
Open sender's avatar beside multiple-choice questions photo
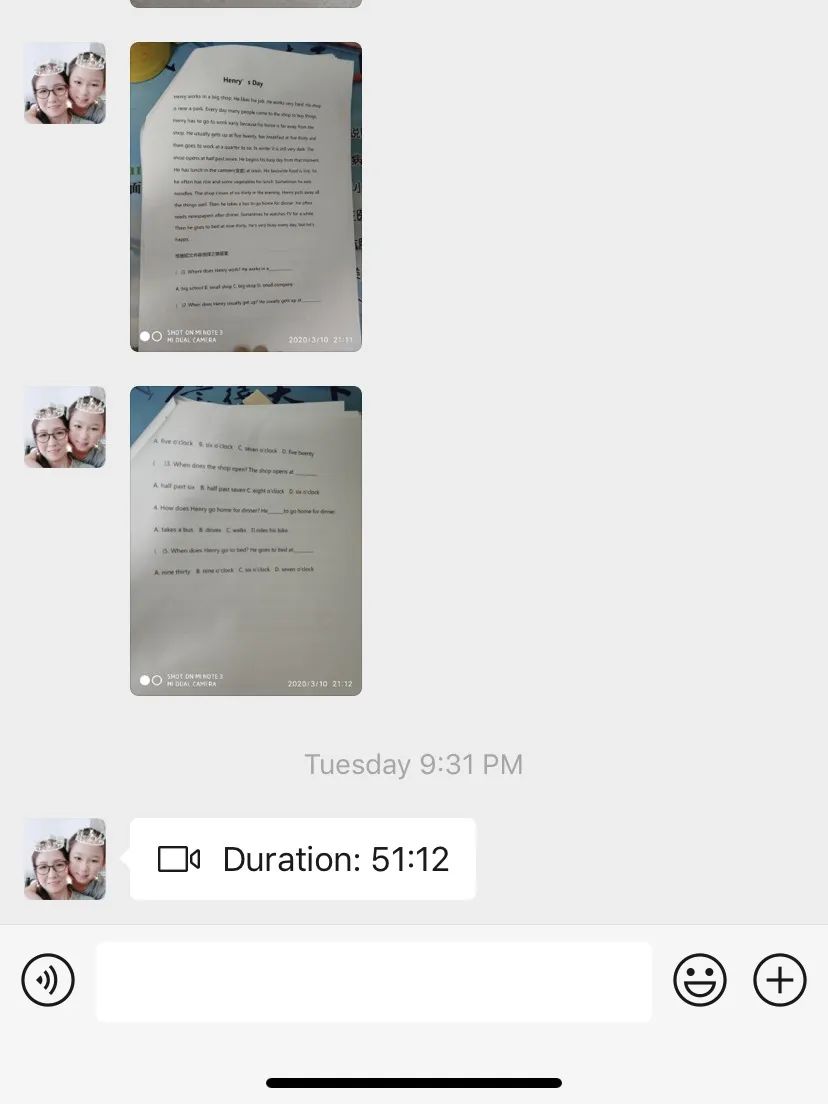(65, 427)
